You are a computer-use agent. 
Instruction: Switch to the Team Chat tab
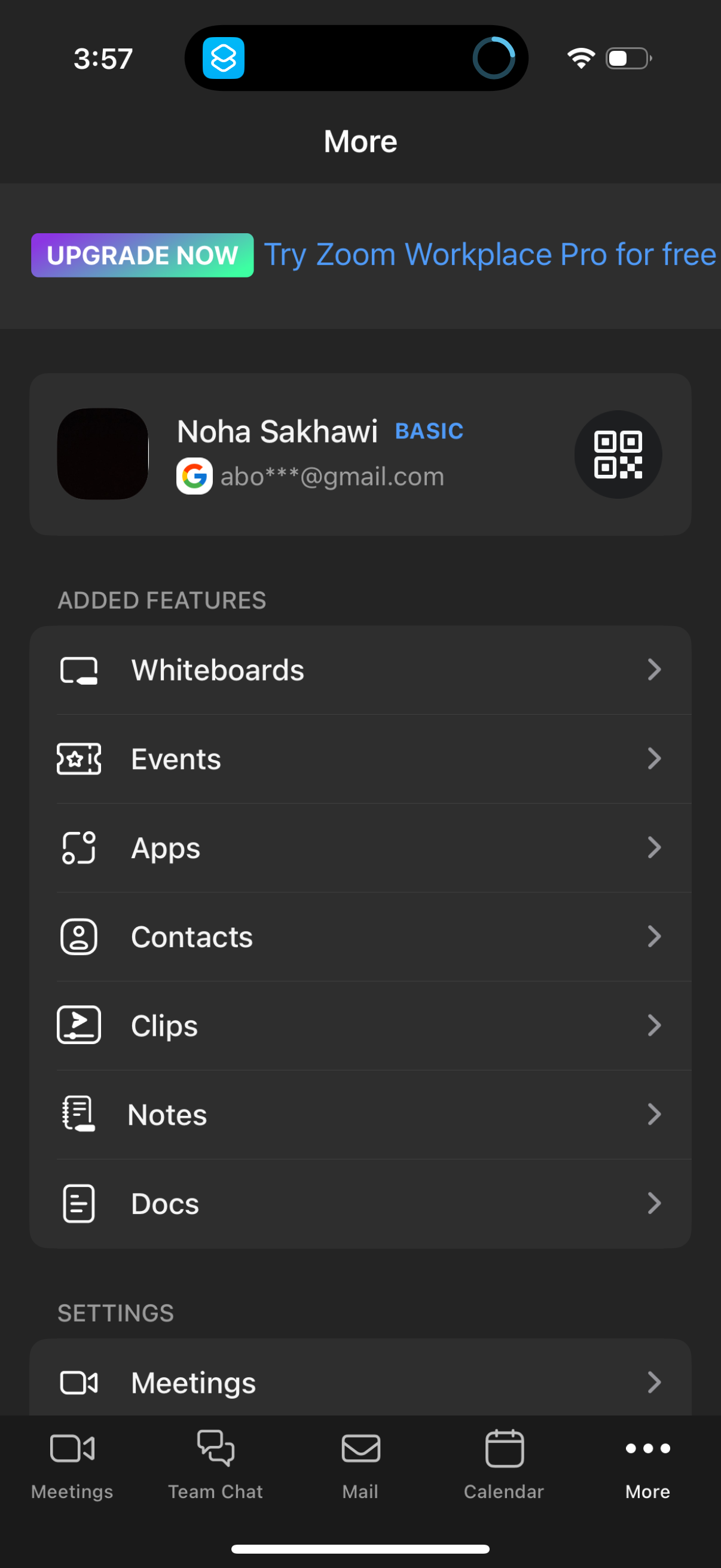coord(215,1461)
